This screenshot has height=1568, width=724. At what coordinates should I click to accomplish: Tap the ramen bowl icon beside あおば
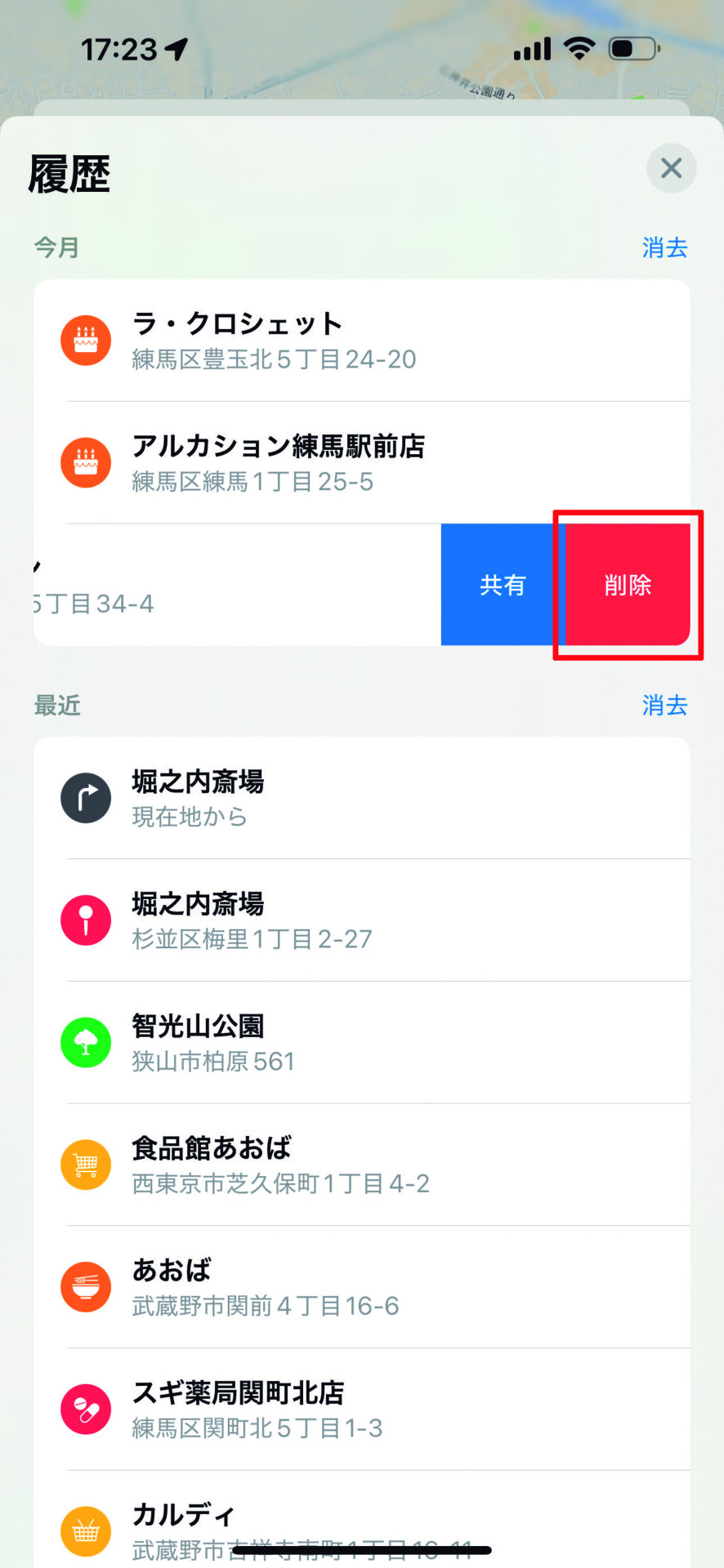85,1286
